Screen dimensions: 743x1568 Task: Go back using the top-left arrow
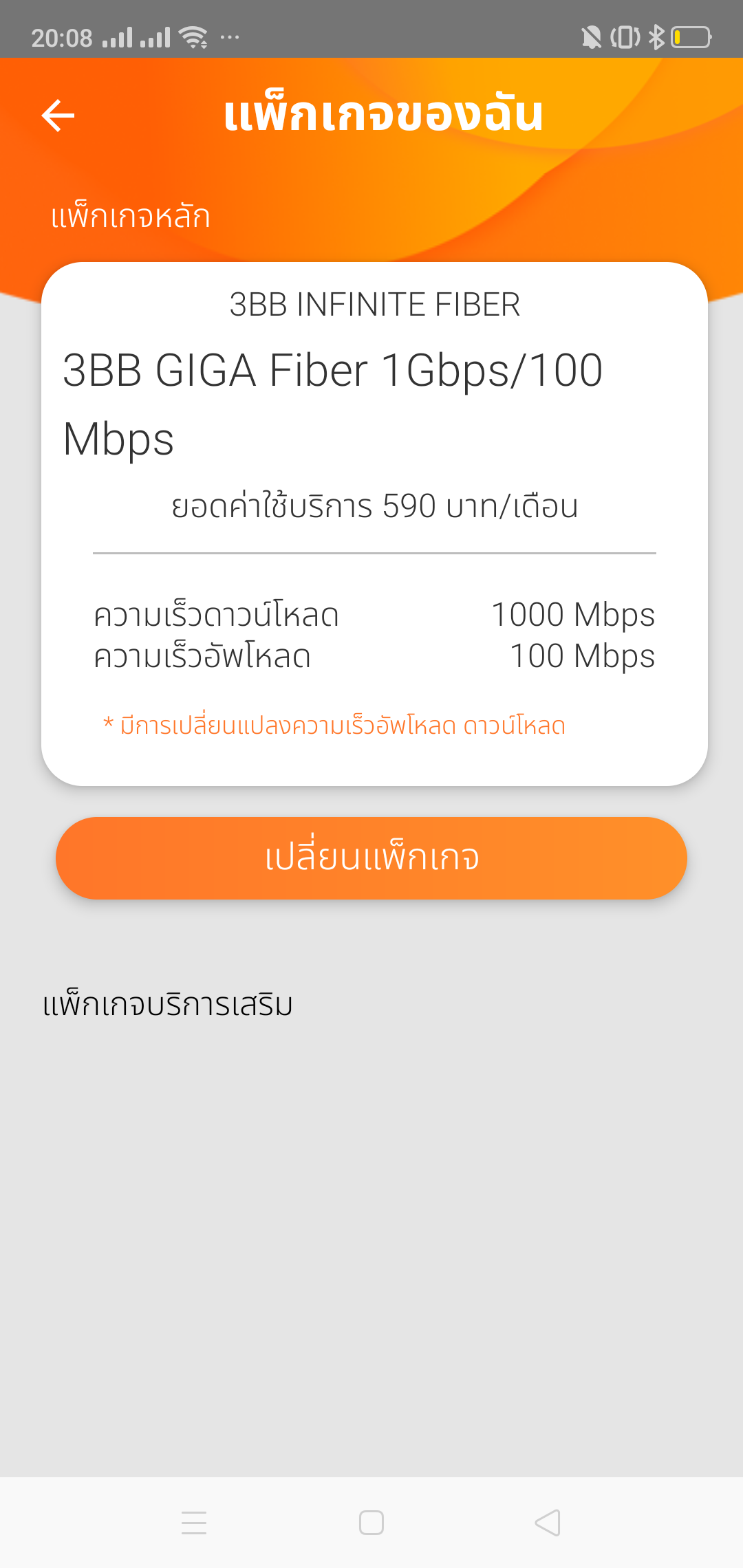[x=58, y=115]
